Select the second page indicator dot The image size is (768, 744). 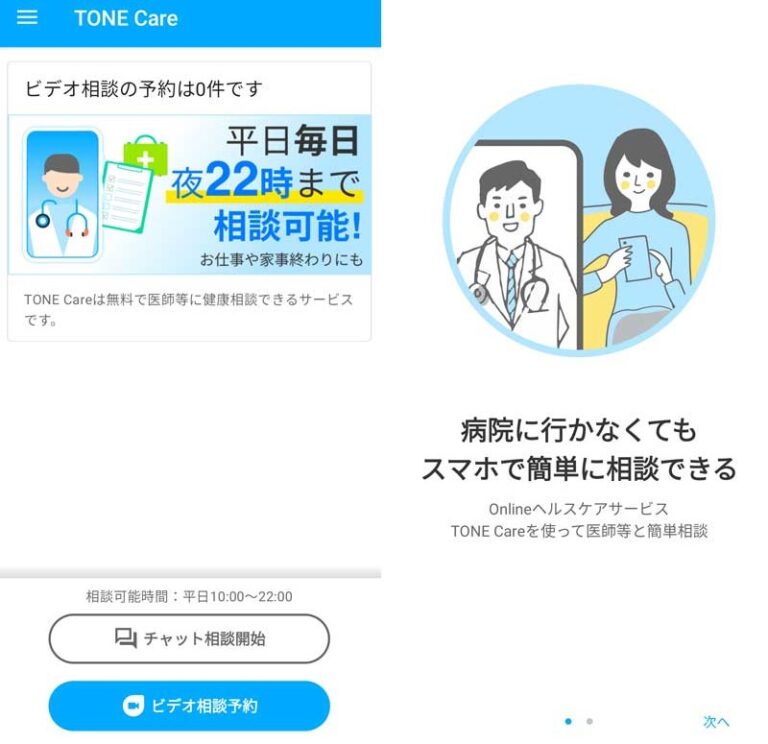(590, 721)
